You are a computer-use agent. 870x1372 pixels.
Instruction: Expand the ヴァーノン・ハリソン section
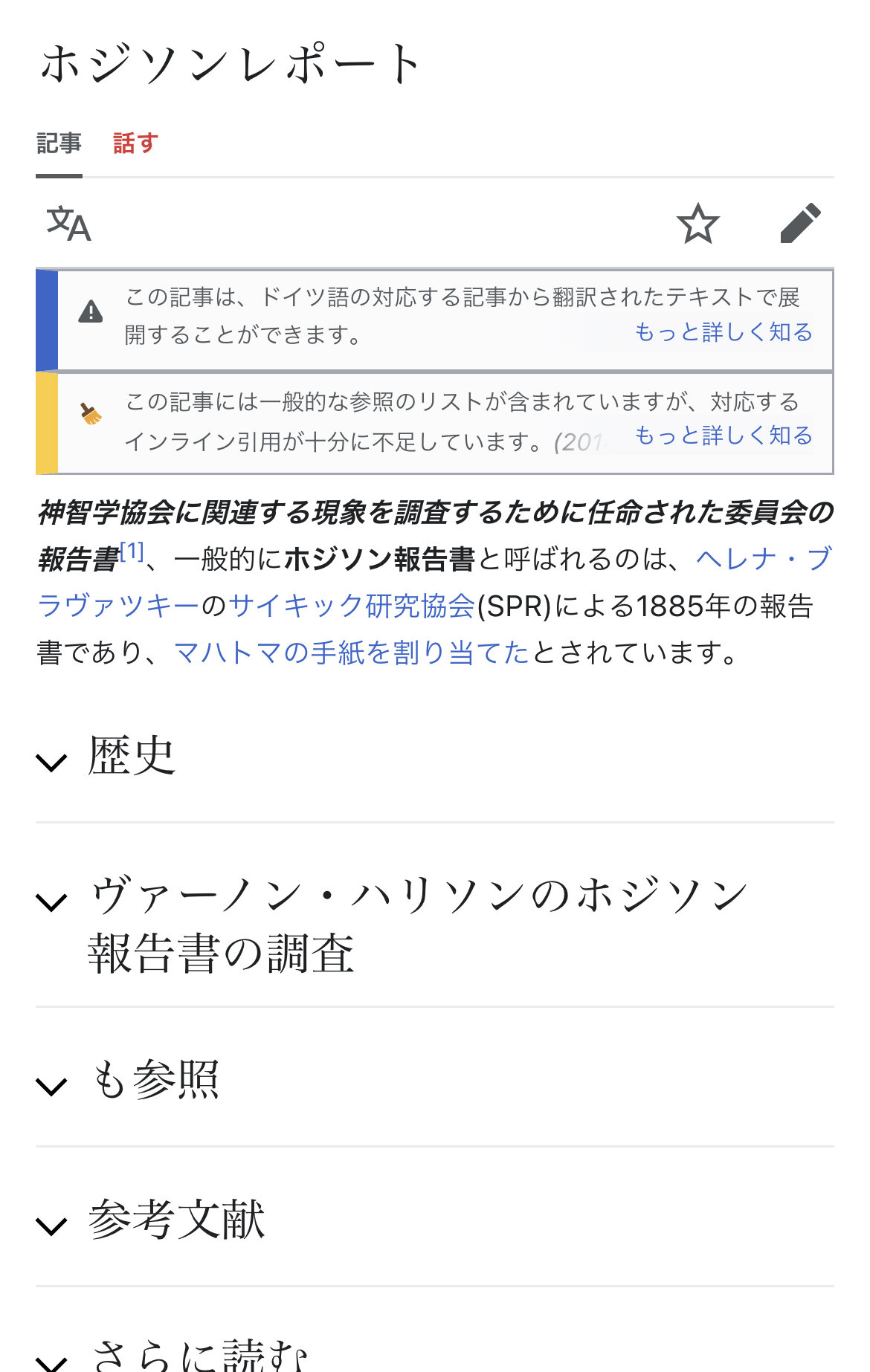(x=416, y=923)
